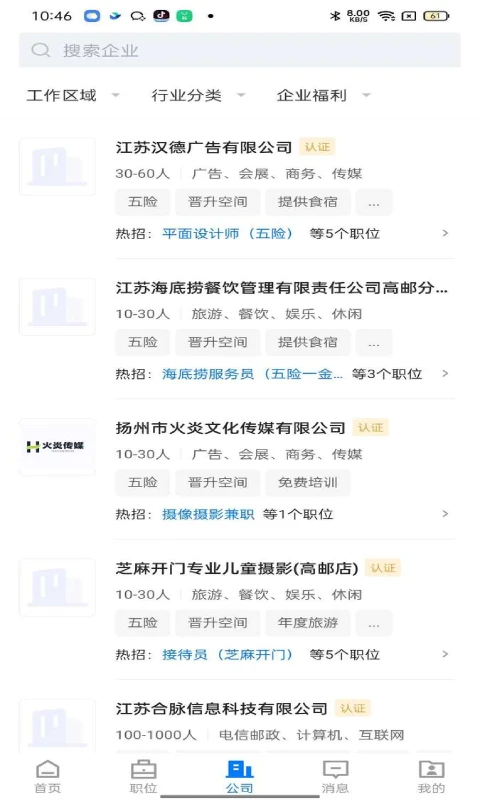Tap the 搜索企业 search field
Screen dimensions: 480x800
coord(240,50)
